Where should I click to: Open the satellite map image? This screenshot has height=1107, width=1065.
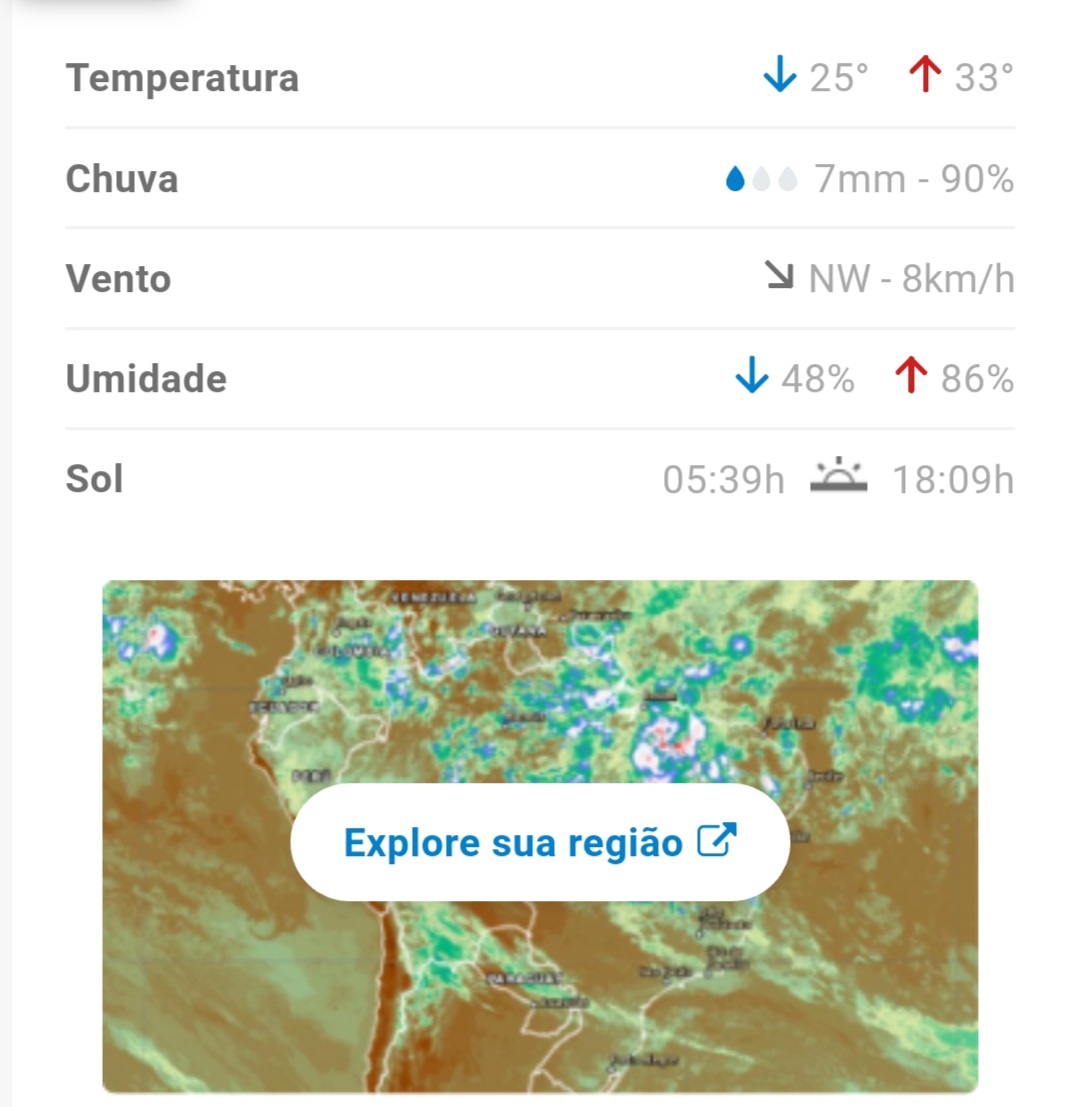click(x=540, y=680)
